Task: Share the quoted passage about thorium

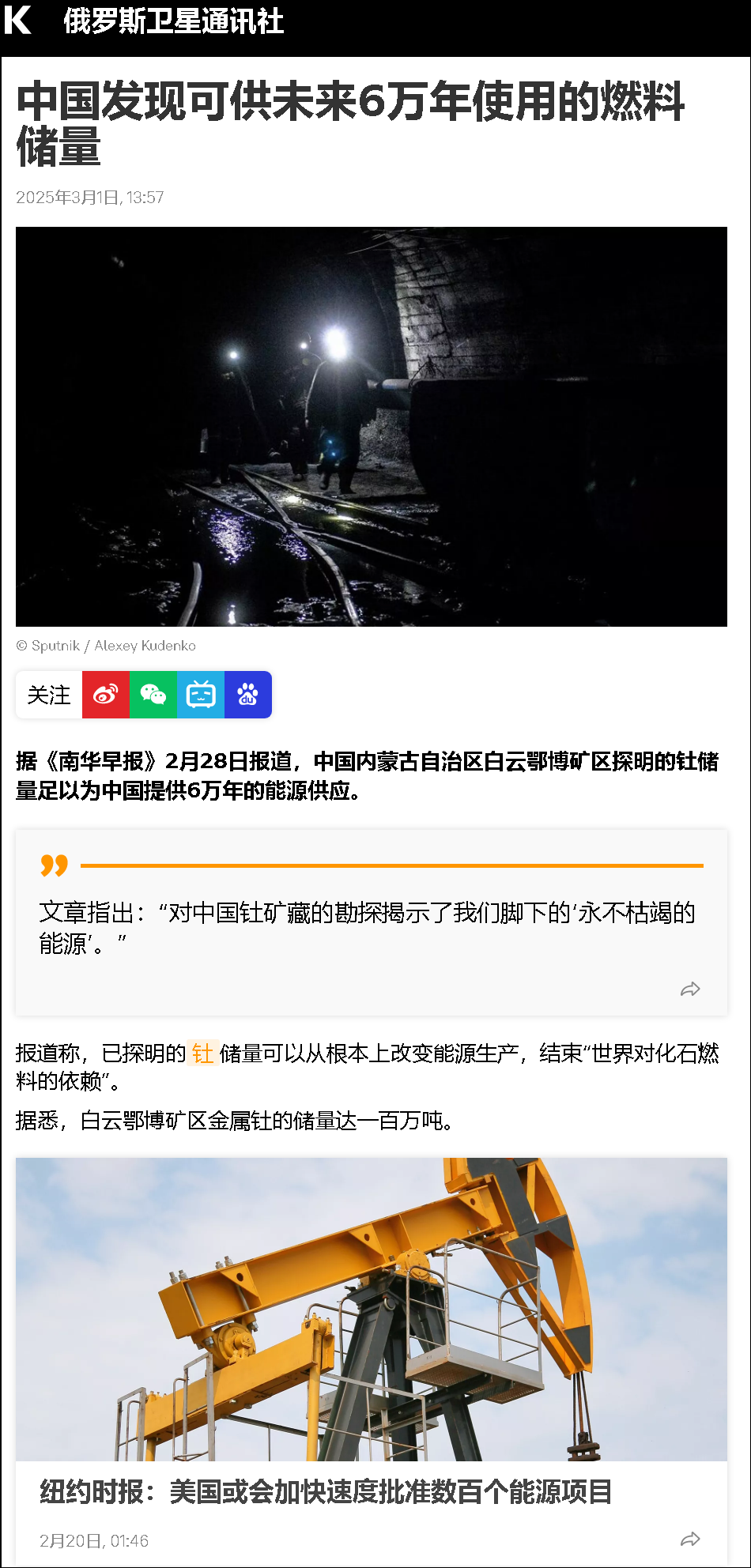Action: pyautogui.click(x=689, y=989)
